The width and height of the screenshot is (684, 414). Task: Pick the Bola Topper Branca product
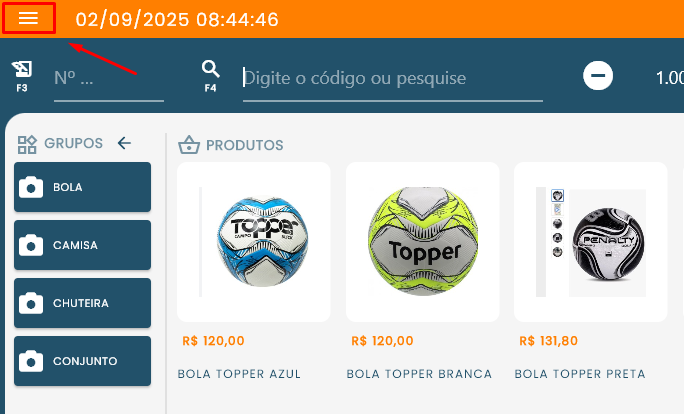pyautogui.click(x=423, y=242)
